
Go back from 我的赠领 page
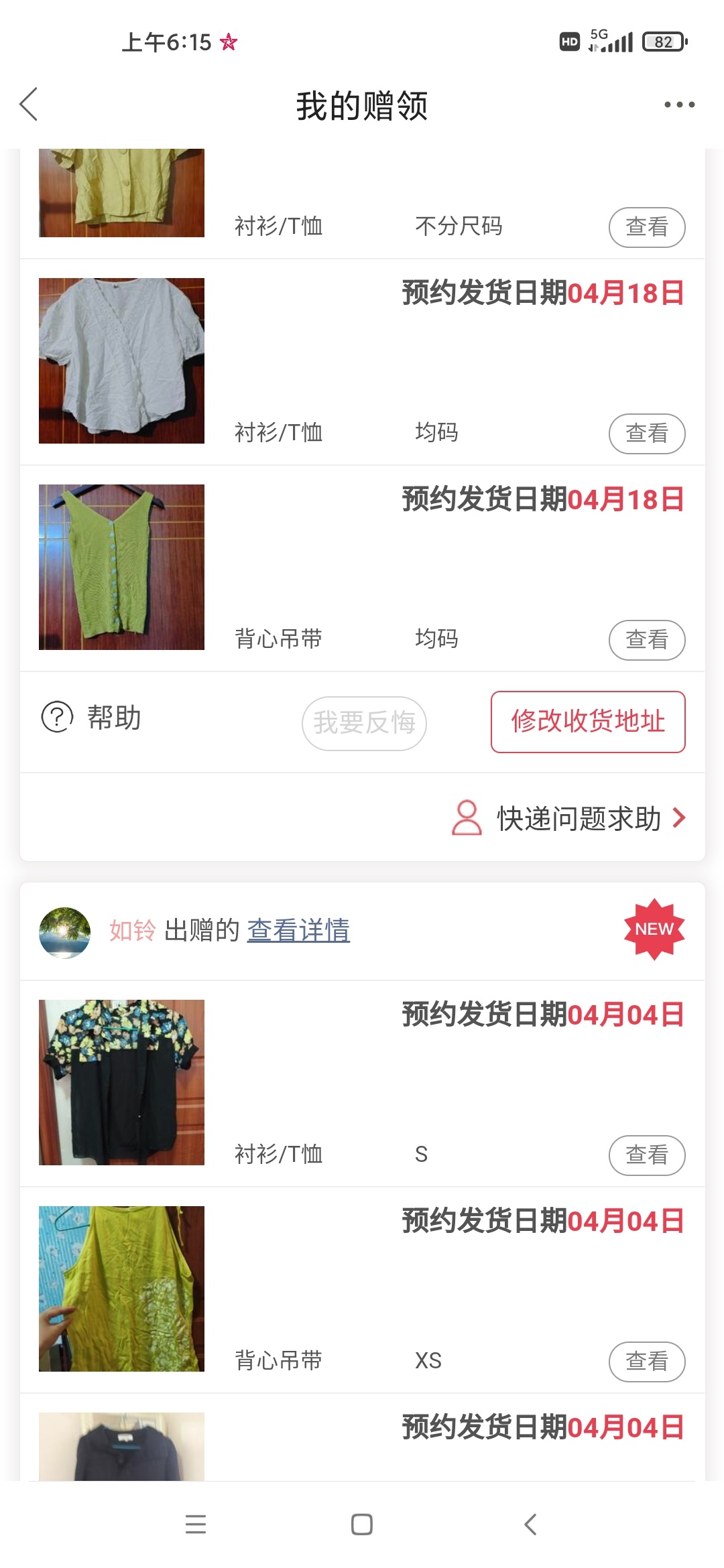pos(29,105)
